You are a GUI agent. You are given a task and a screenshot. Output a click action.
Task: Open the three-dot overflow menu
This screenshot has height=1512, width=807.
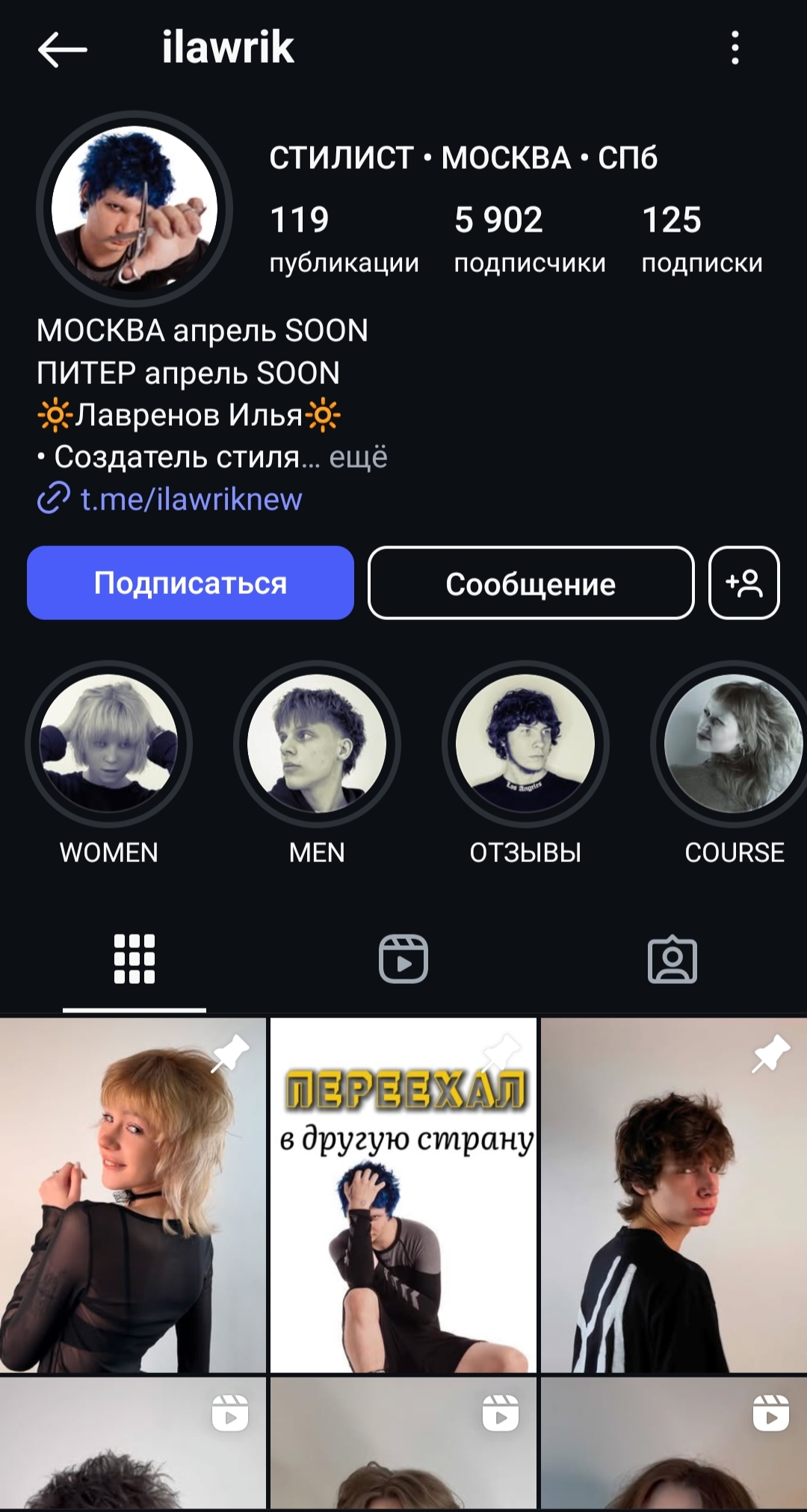click(x=735, y=48)
